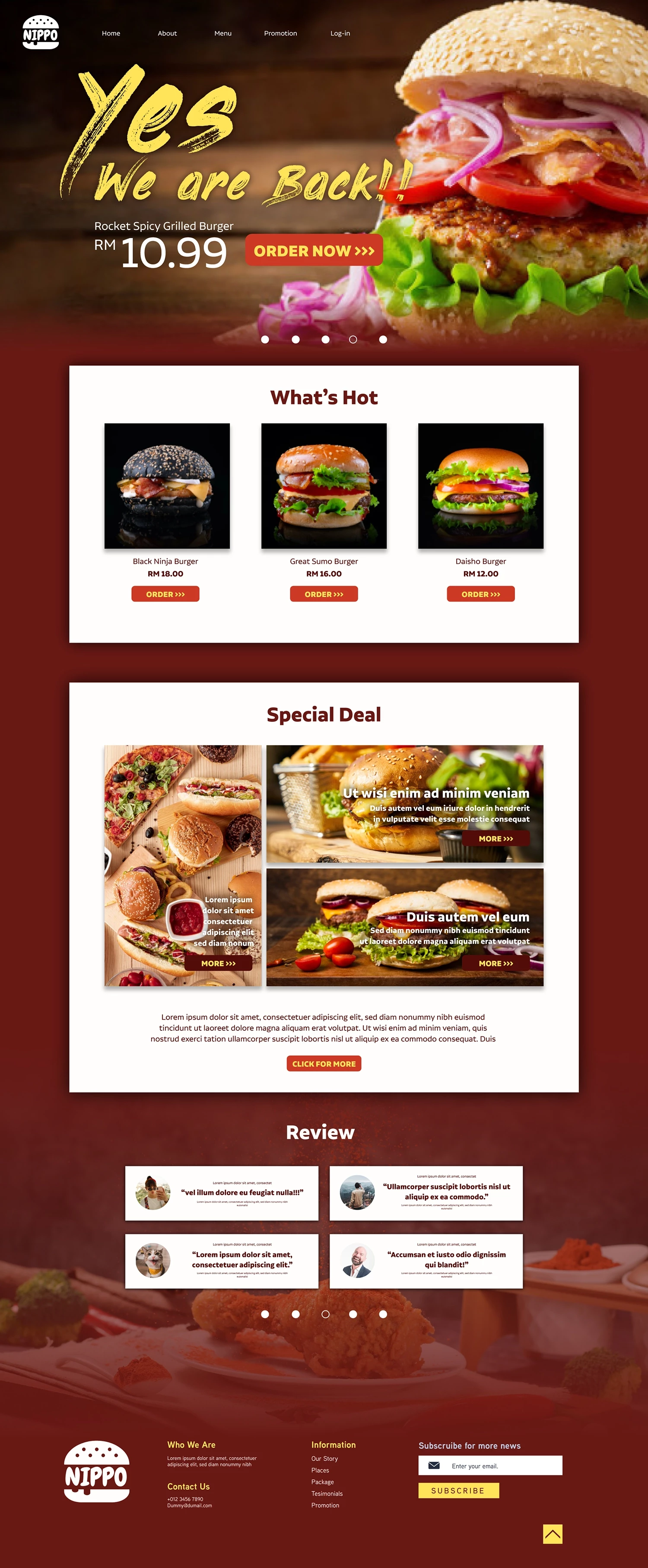
Task: Open the Package footer link
Action: [322, 1482]
